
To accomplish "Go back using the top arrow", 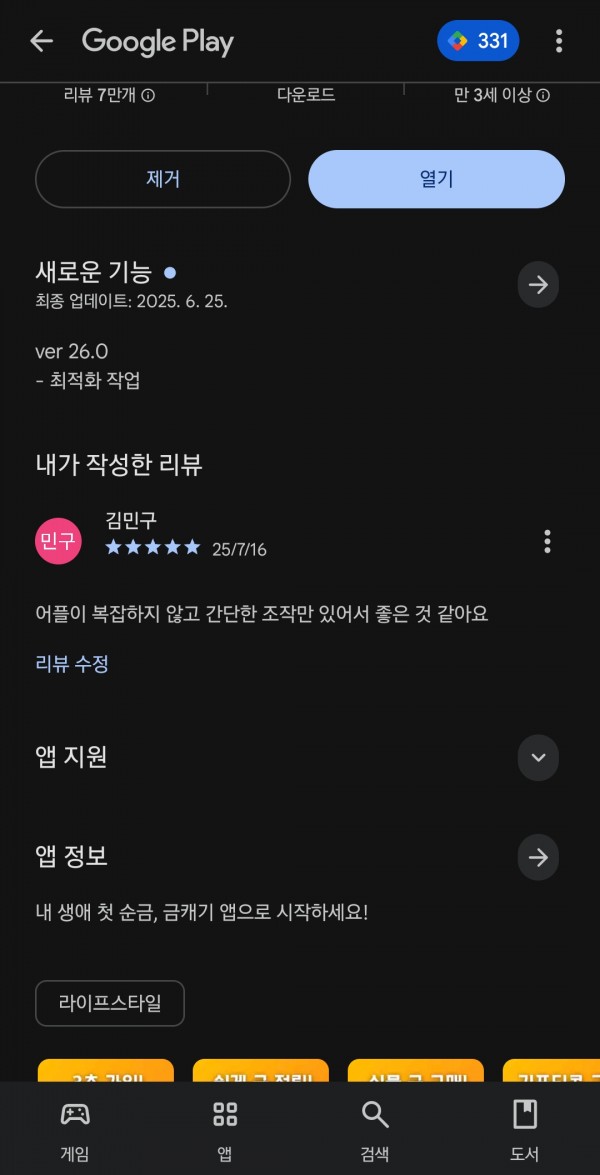I will tap(41, 41).
